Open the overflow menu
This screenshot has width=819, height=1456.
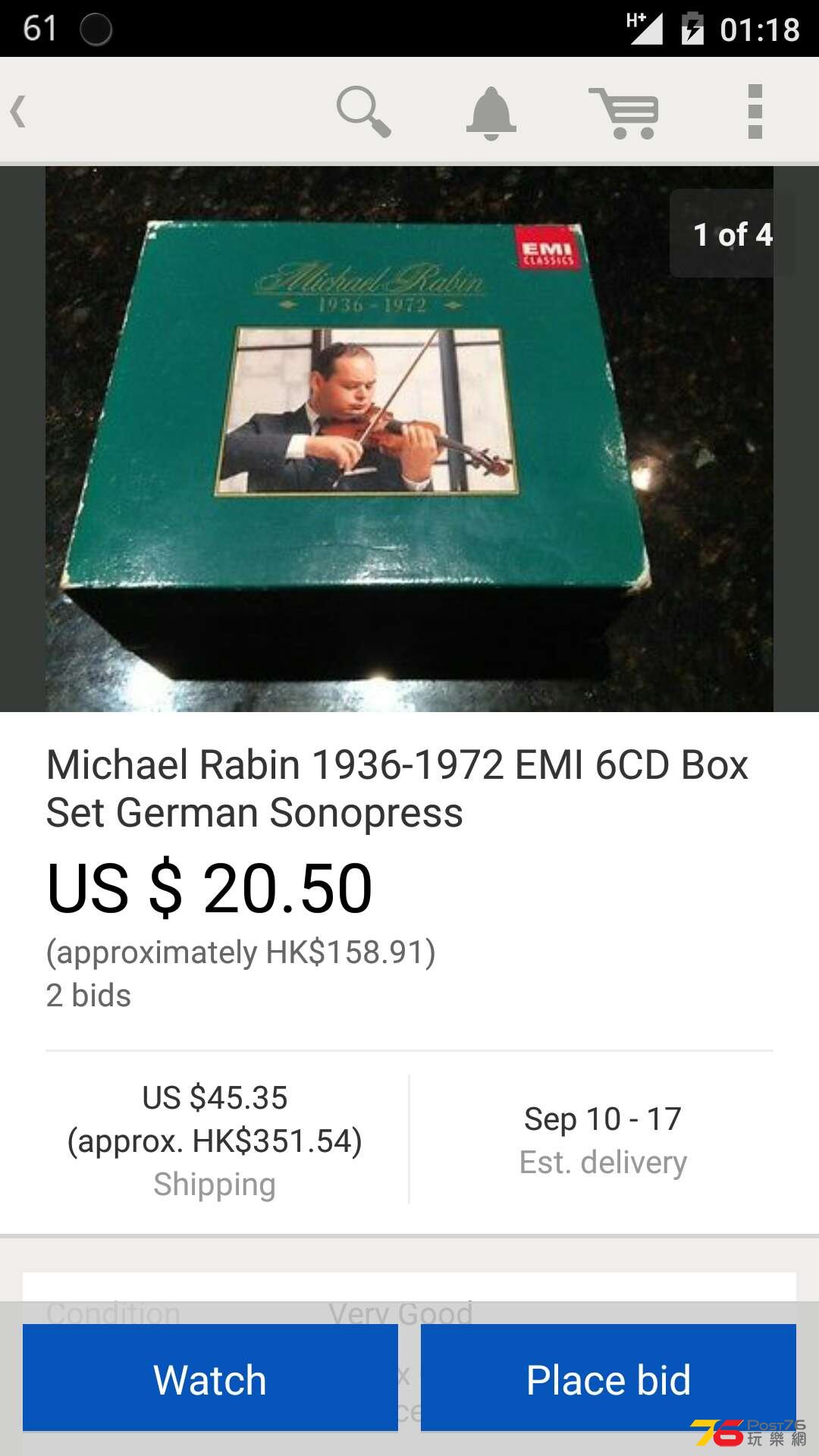755,111
